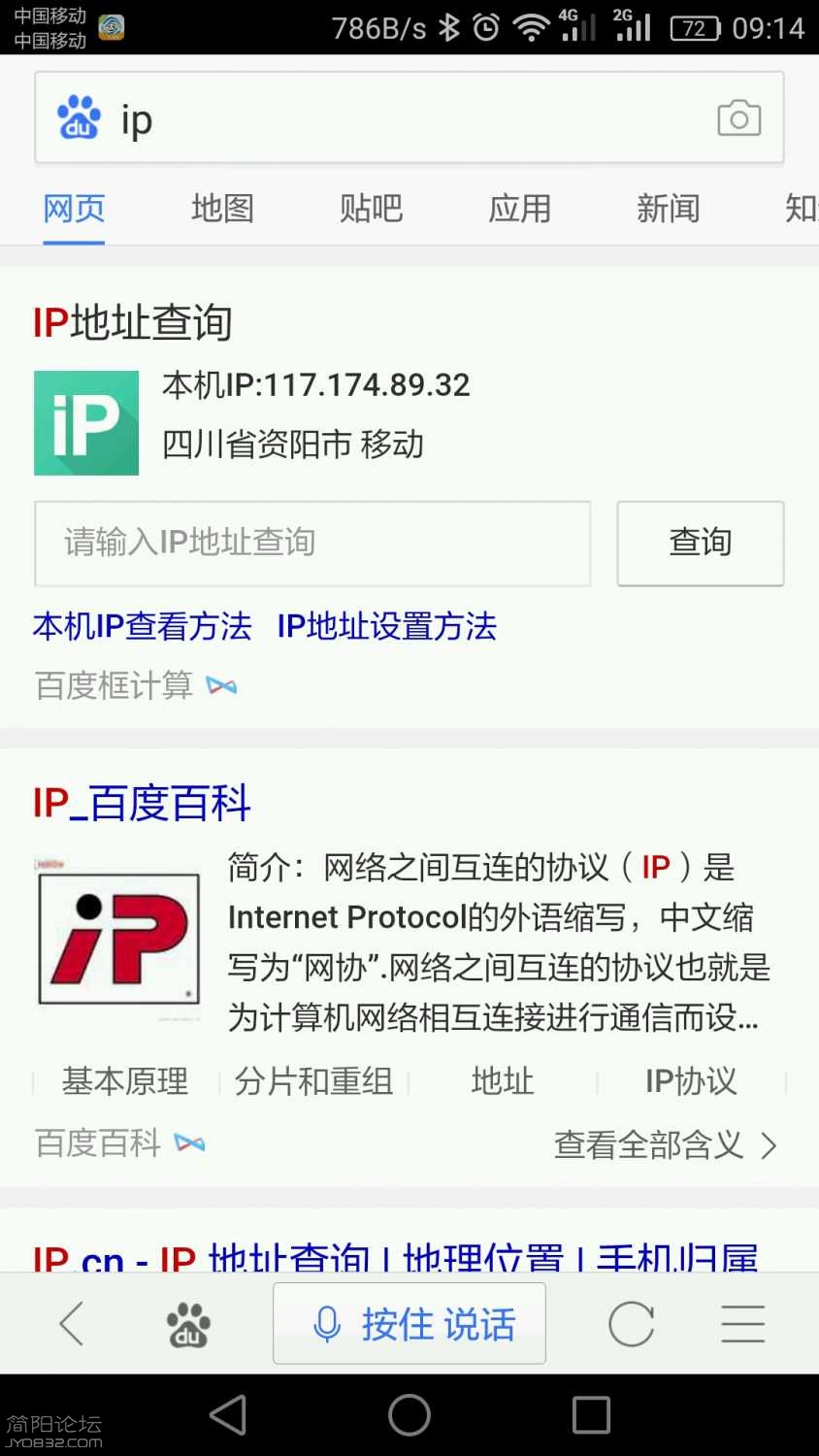Select the 网页 tab
Screen dimensions: 819x1456
[x=74, y=209]
